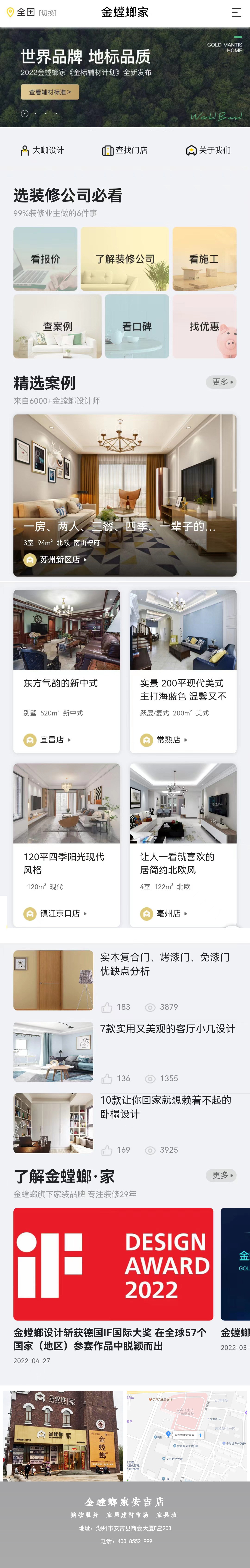This screenshot has height=1568, width=250.
Task: Check the 找优惠 tile
Action: pyautogui.click(x=204, y=327)
